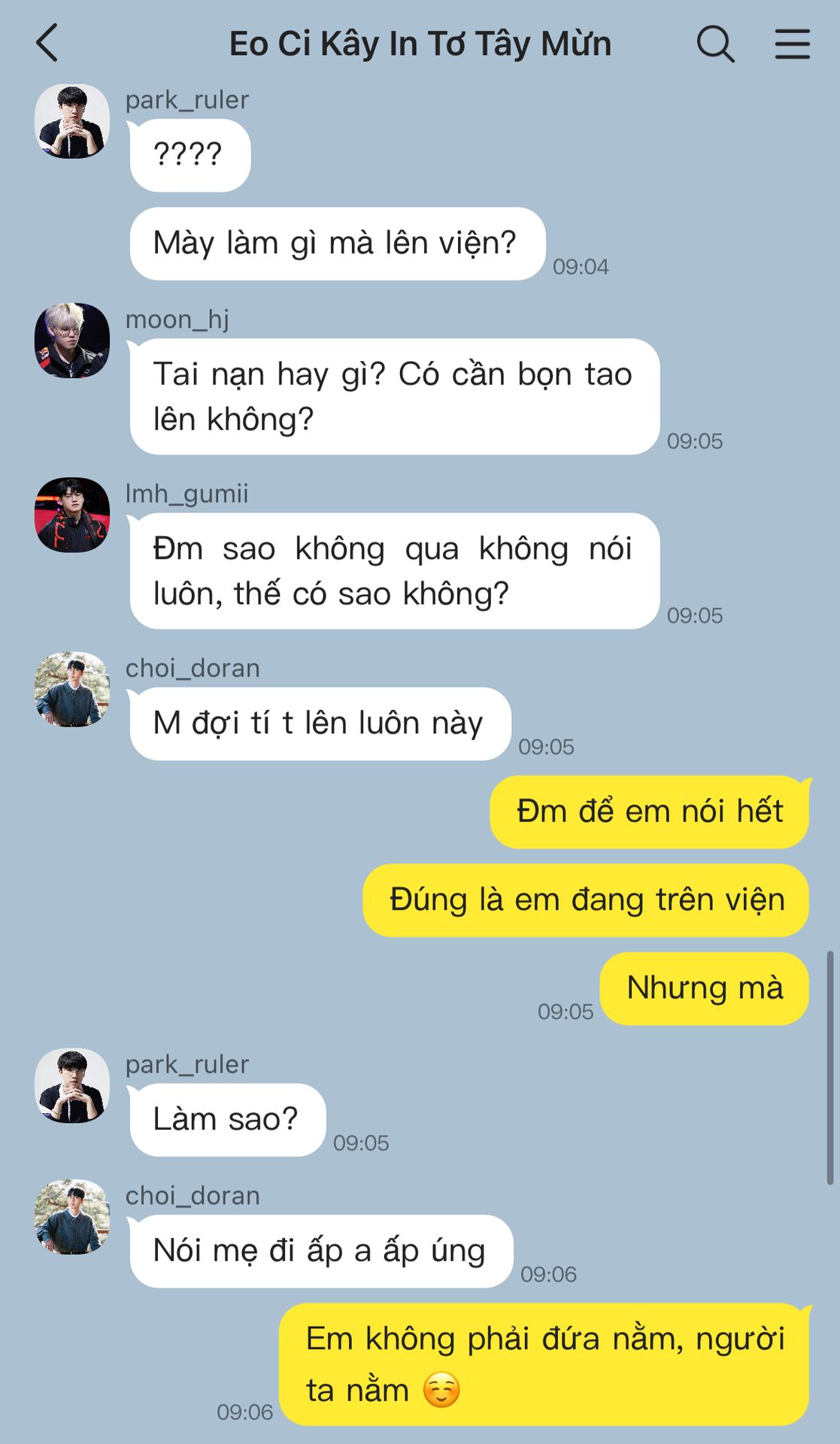Open lmh_gumii's profile picture
Viewport: 840px width, 1444px height.
[x=72, y=515]
